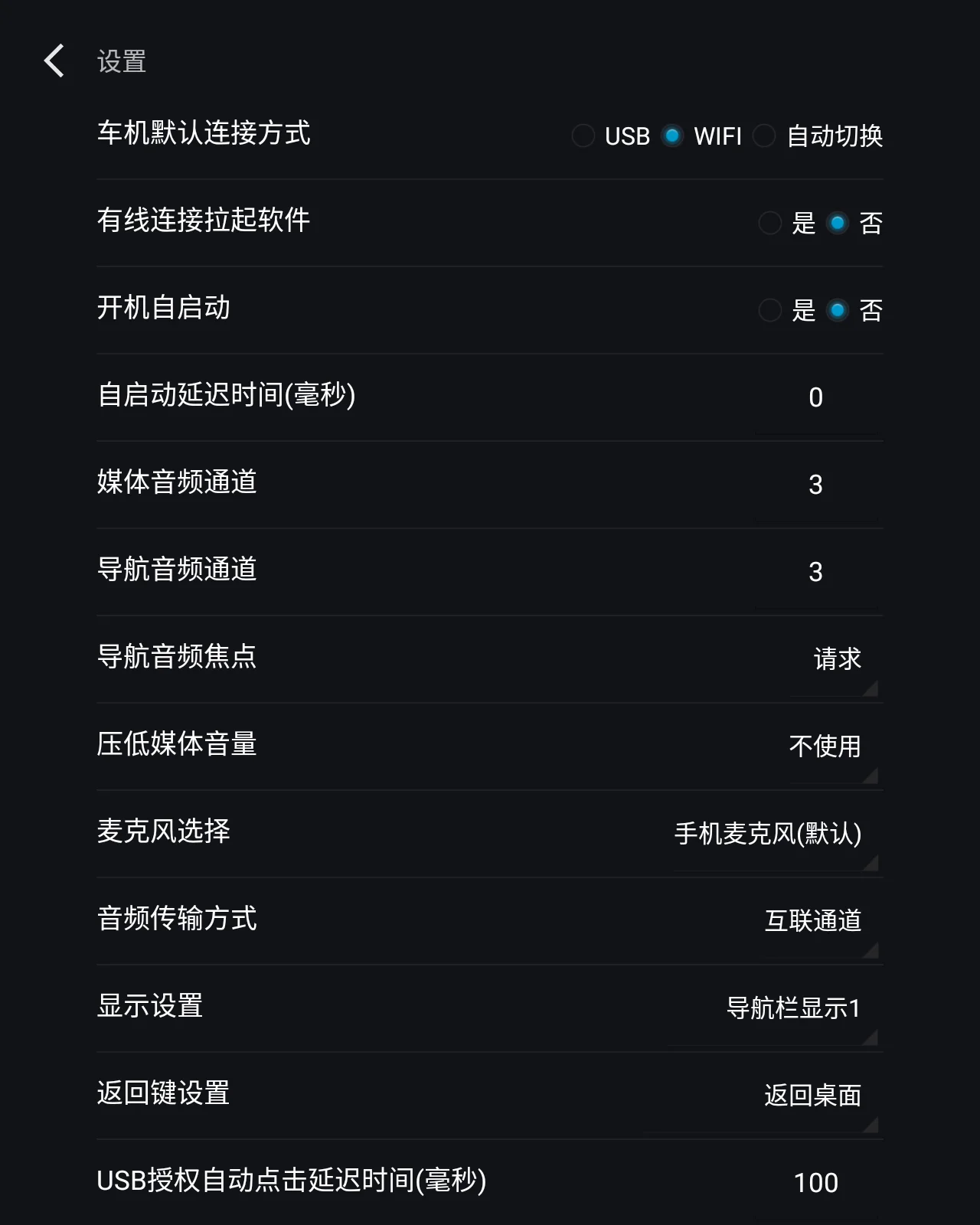Select 否 for 有线连接拉起软件
The image size is (980, 1225).
(838, 224)
